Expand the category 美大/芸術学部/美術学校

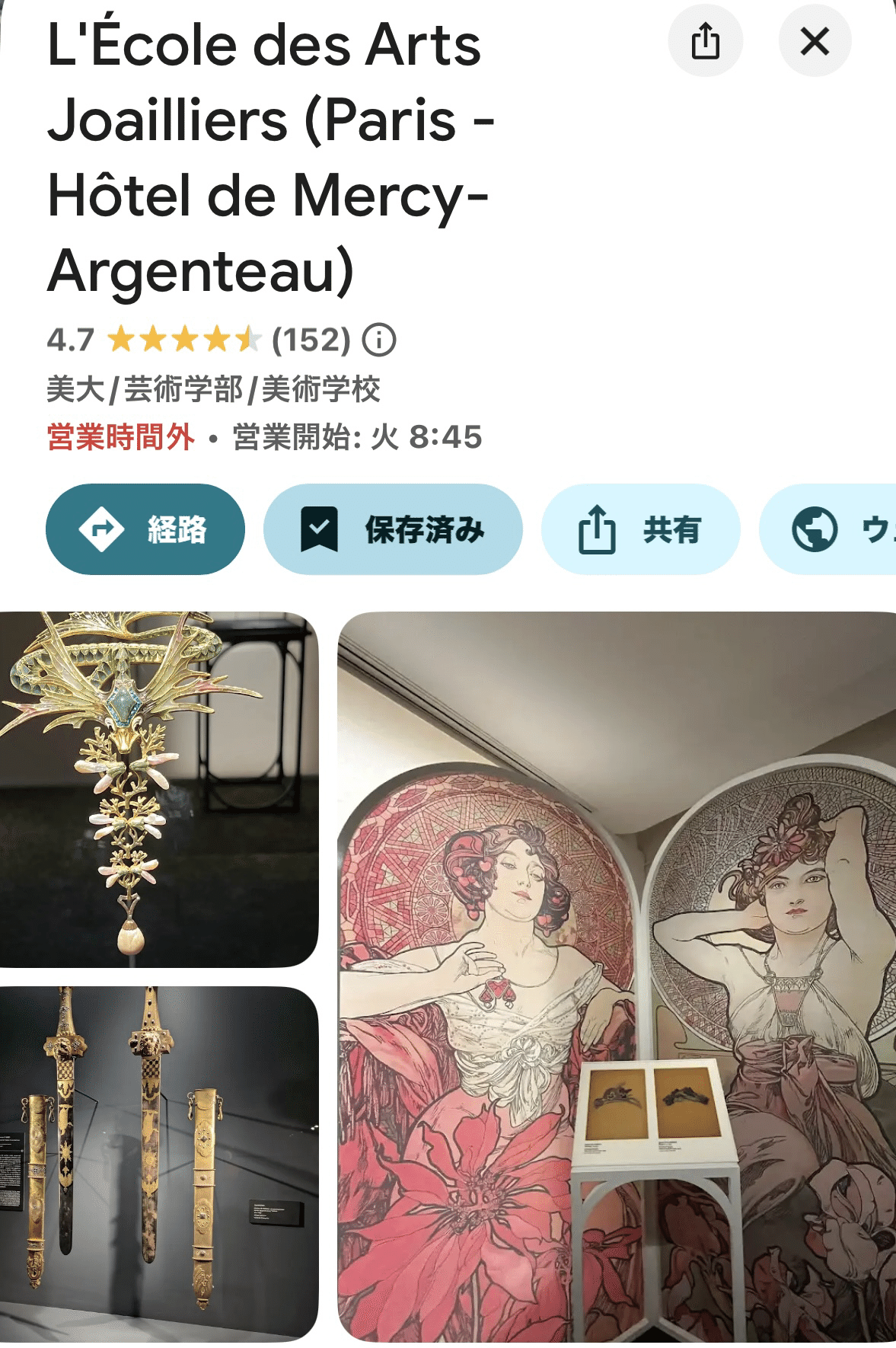point(215,387)
